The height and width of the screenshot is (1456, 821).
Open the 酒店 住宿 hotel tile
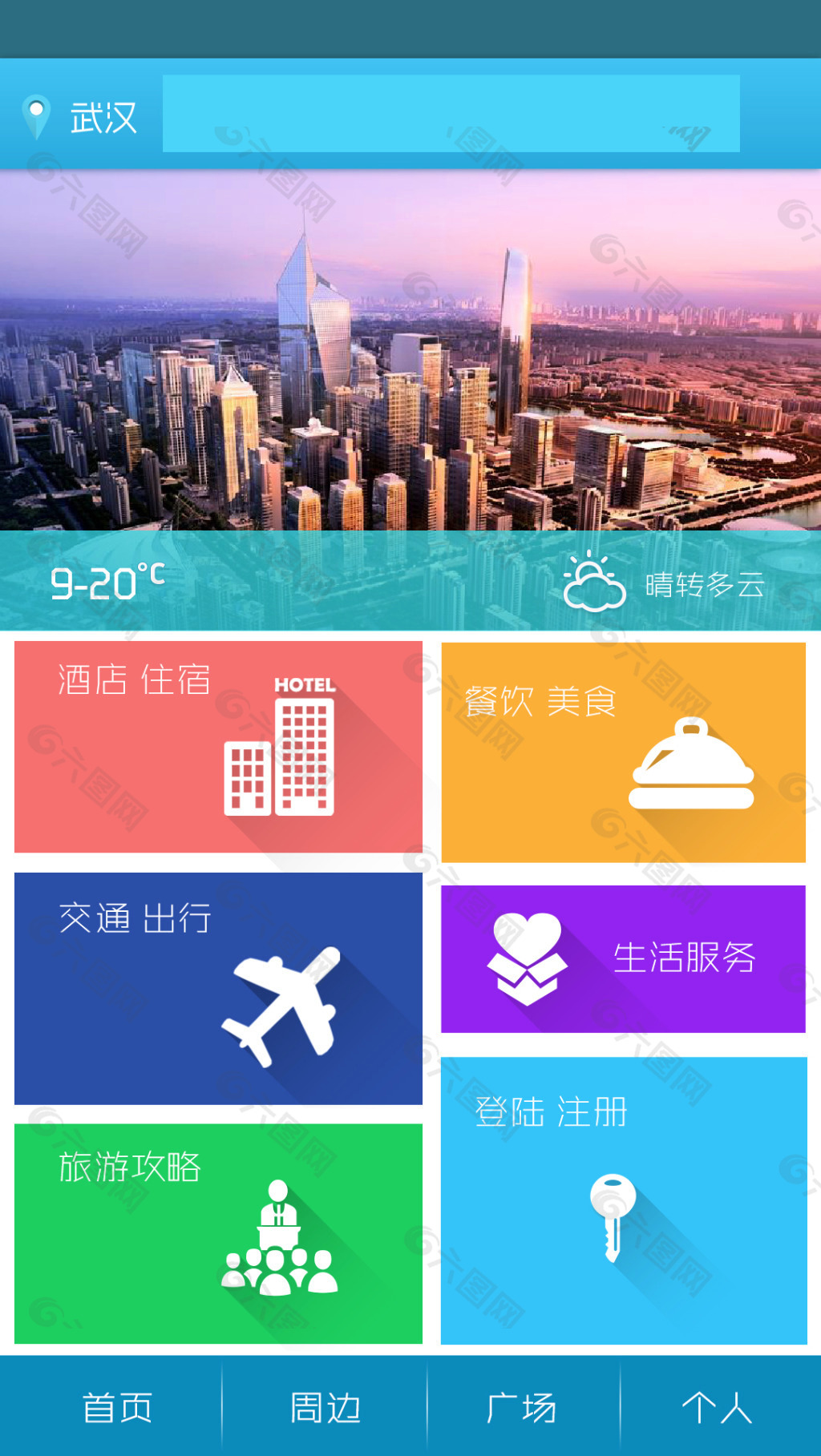pos(218,746)
